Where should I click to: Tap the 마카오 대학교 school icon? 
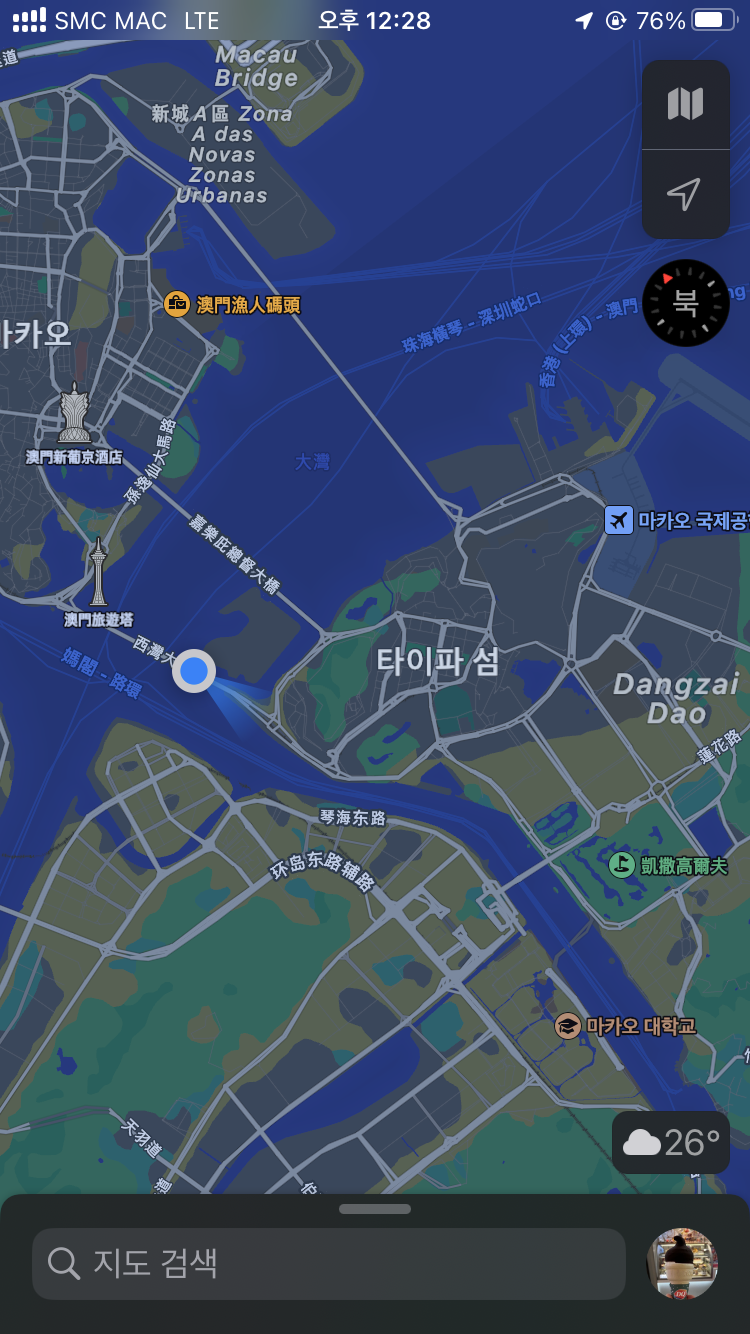click(x=566, y=1026)
